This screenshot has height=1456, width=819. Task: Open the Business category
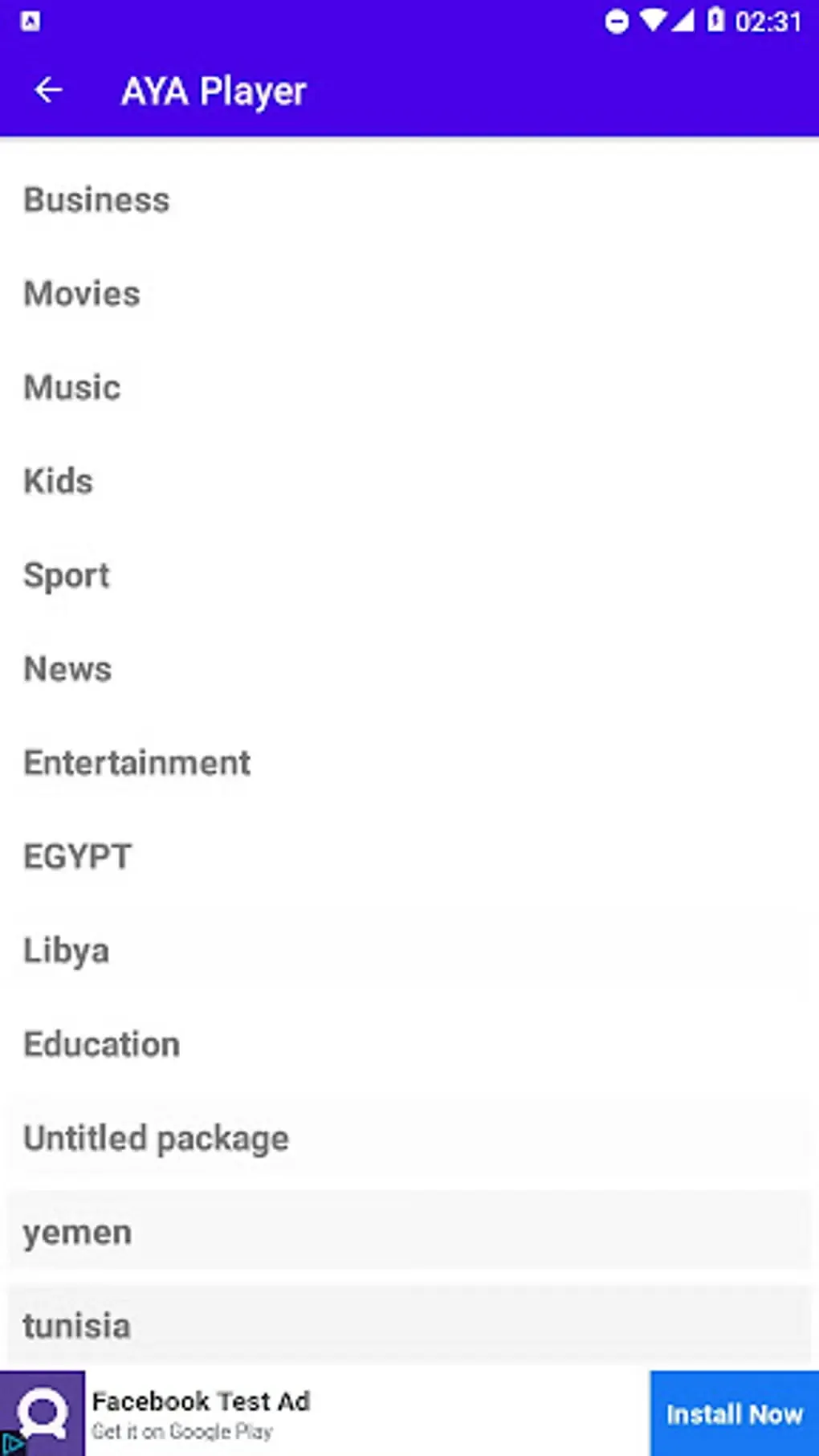(97, 200)
